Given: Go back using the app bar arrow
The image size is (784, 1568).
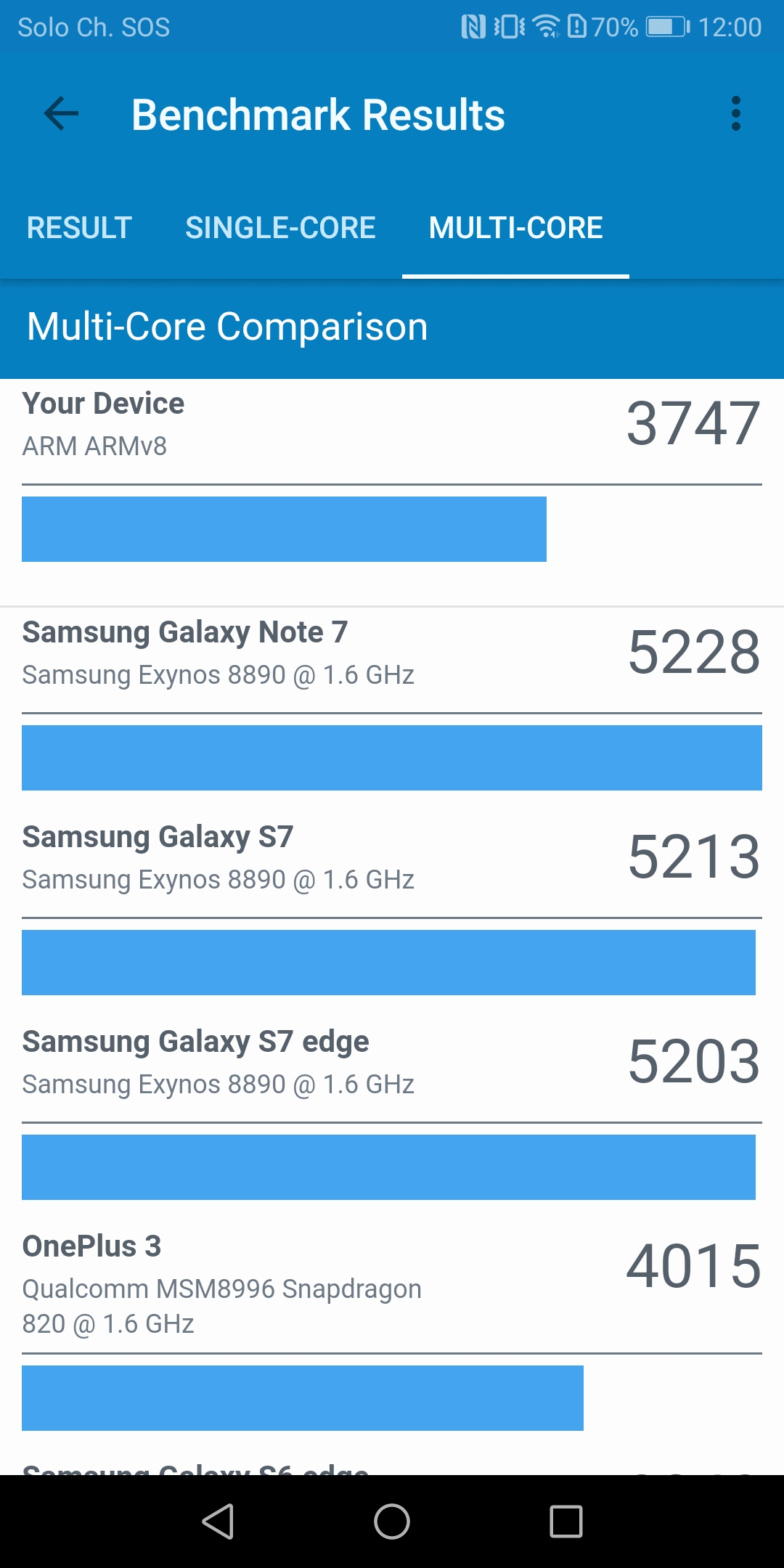Looking at the screenshot, I should [x=61, y=114].
